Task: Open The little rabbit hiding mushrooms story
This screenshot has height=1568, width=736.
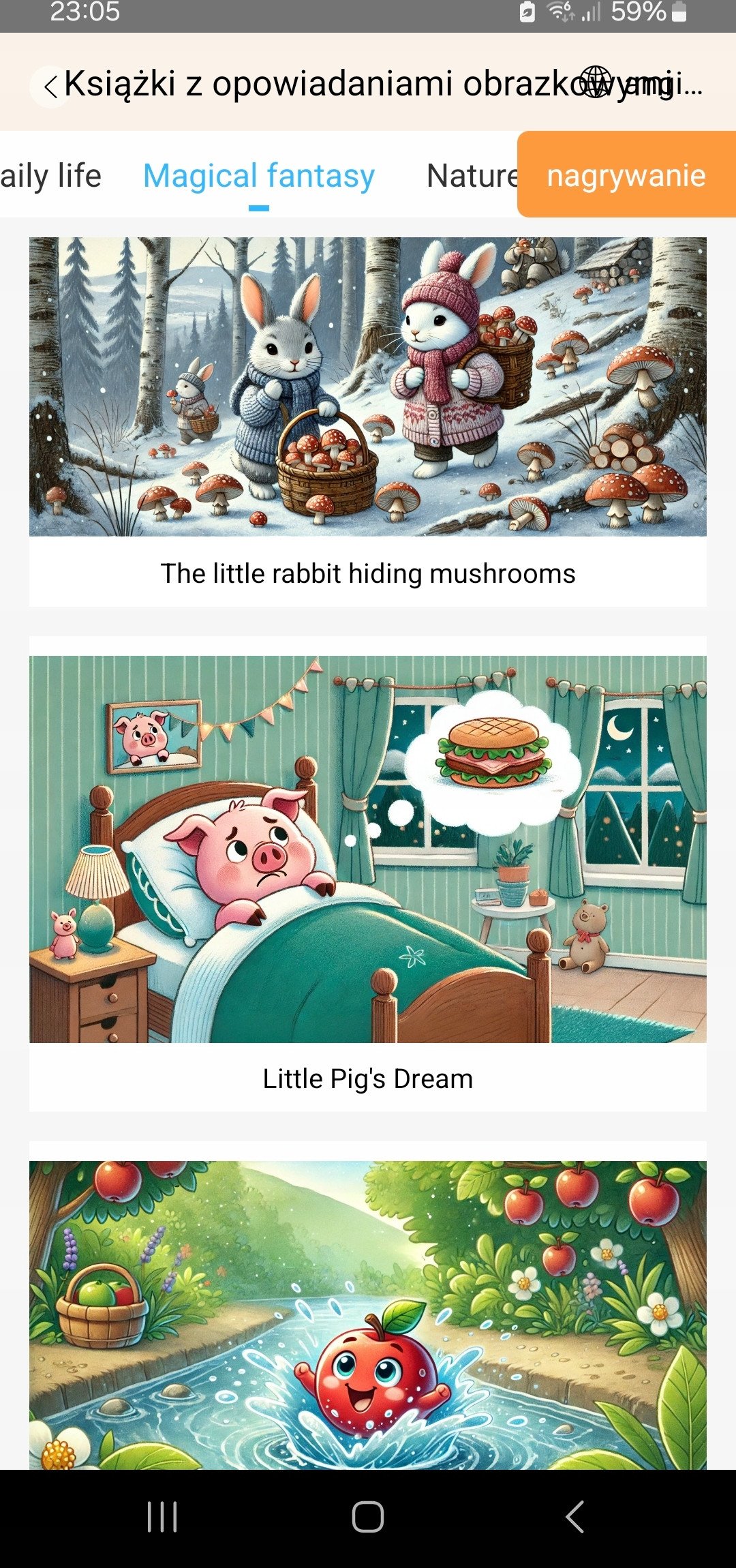Action: (x=368, y=421)
